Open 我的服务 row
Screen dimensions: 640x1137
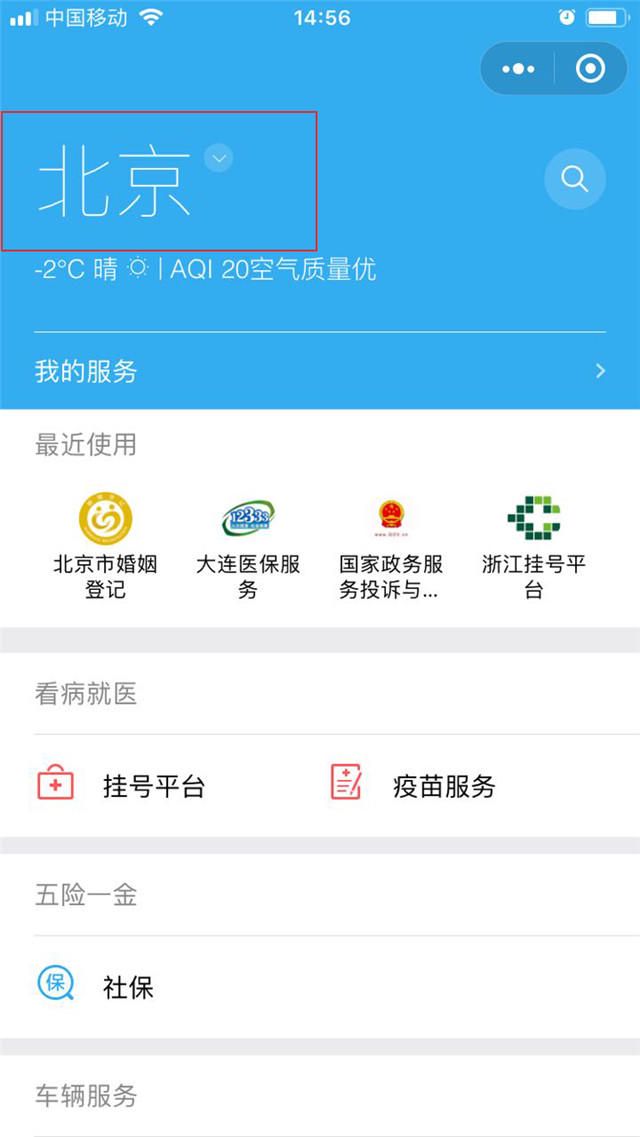coord(320,372)
